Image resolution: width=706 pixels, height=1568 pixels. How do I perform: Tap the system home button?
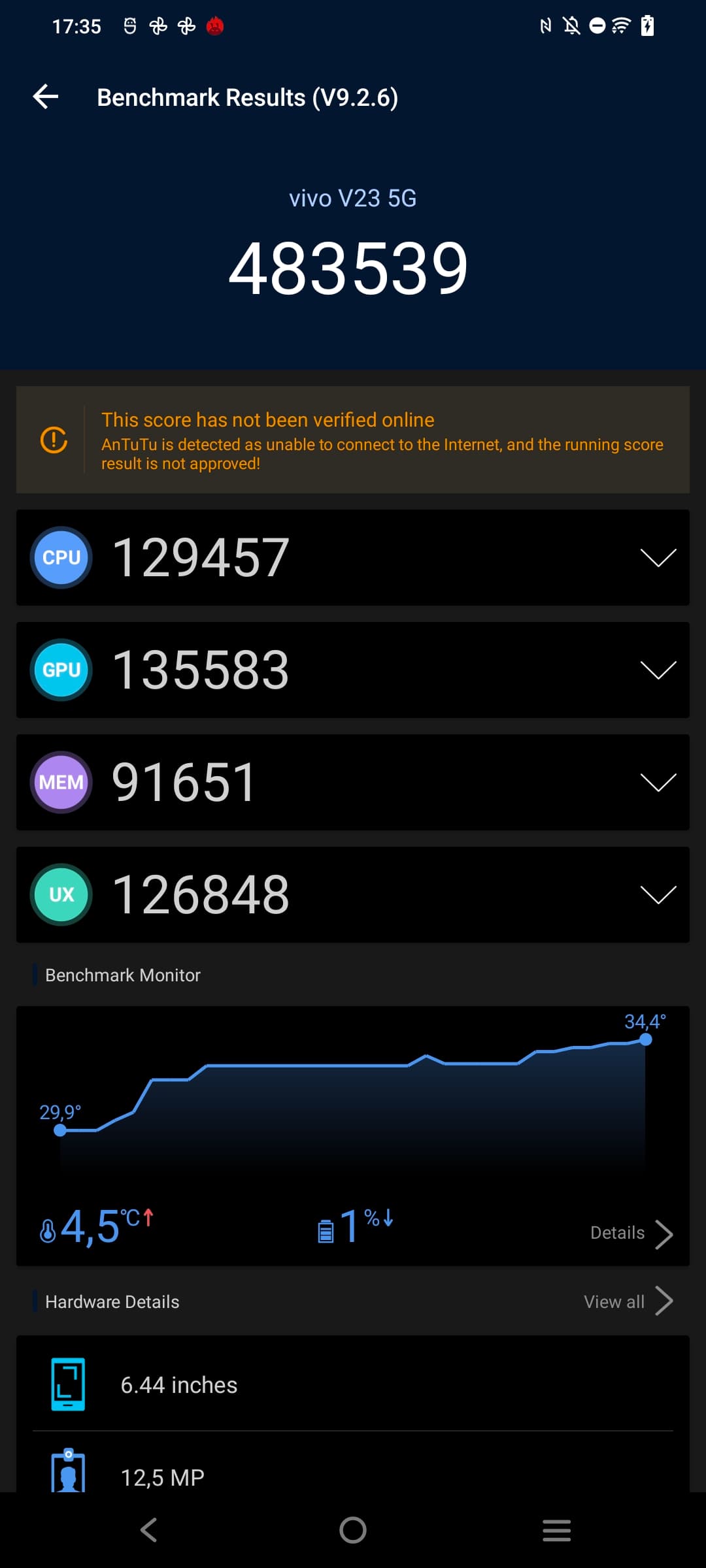tap(353, 1530)
